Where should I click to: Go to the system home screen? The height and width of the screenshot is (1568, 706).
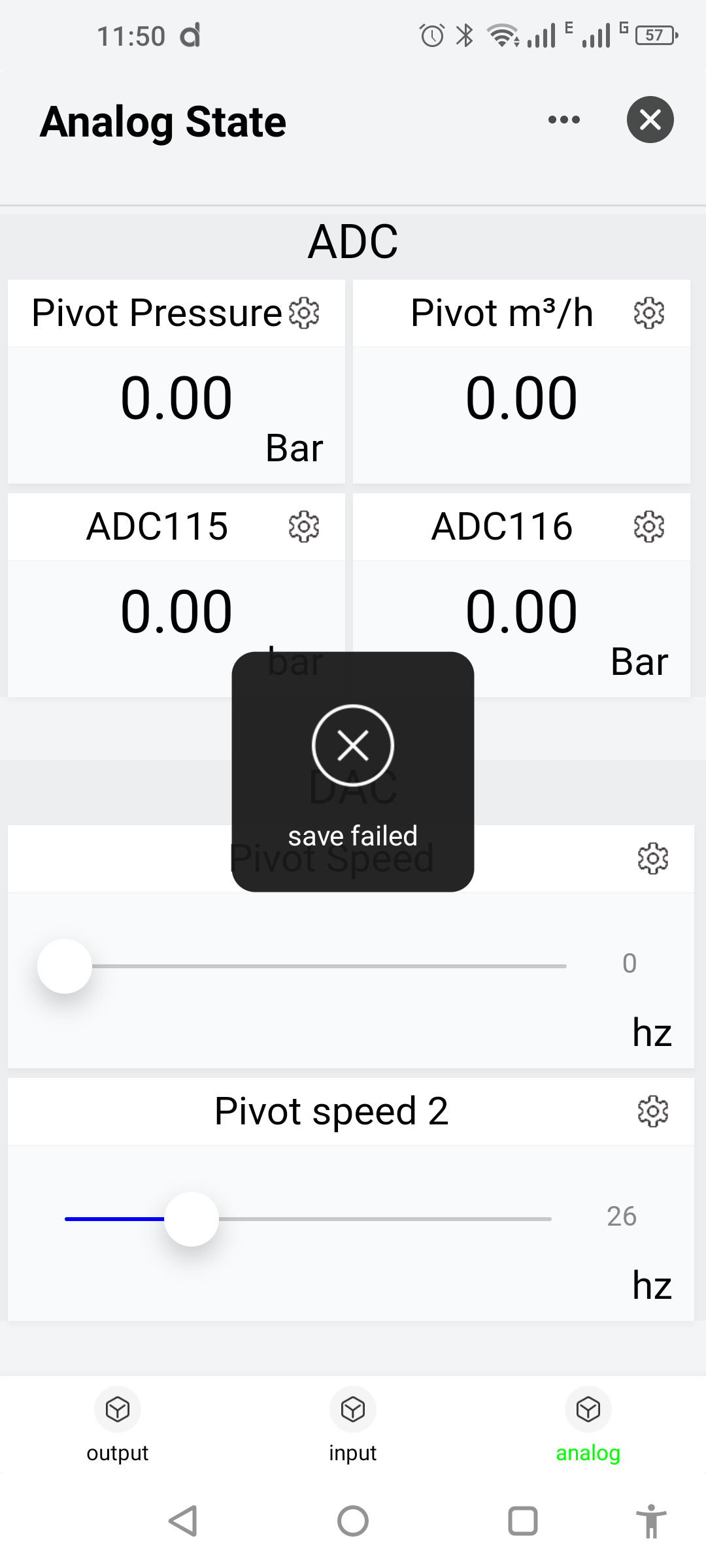pyautogui.click(x=353, y=1521)
